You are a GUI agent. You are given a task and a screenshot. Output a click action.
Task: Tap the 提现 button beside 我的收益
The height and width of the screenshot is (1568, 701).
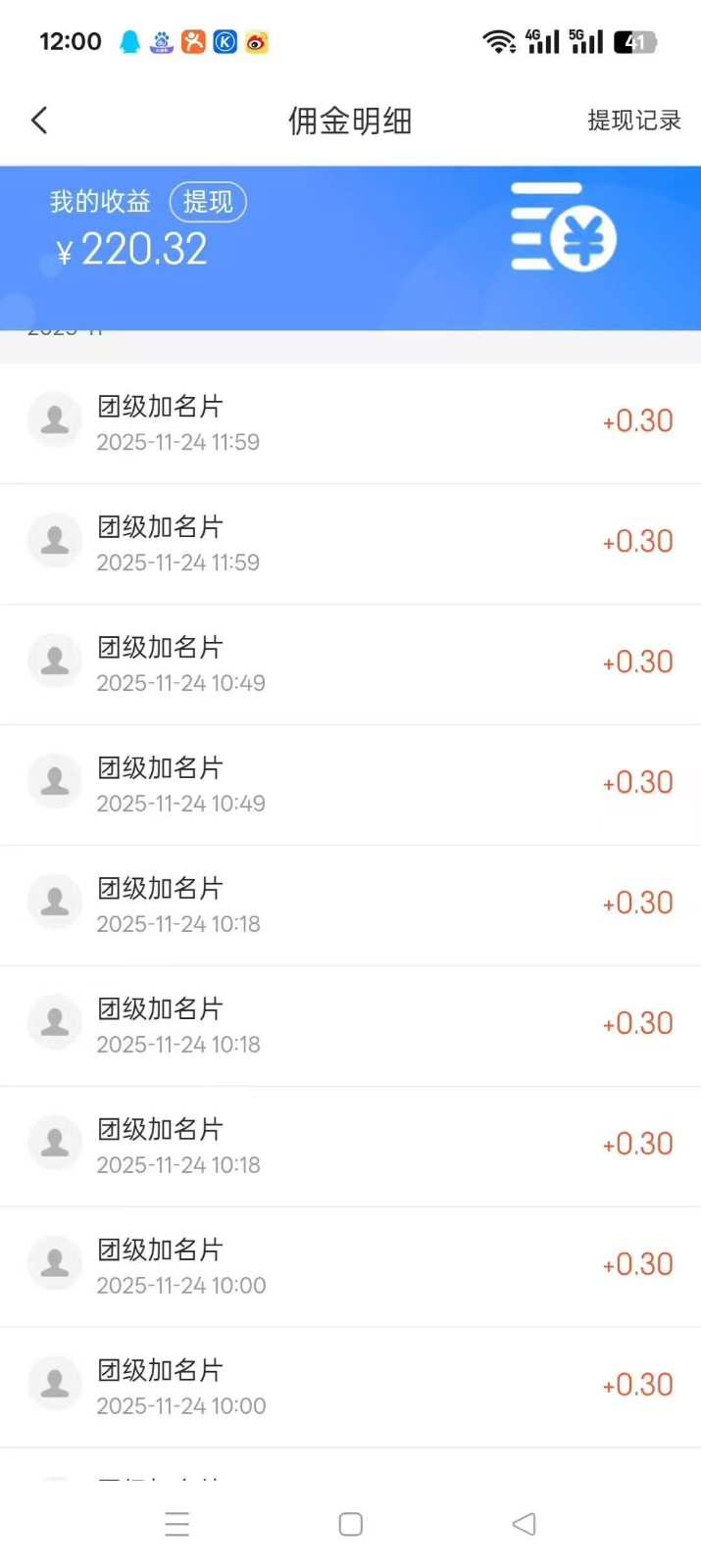pos(208,202)
